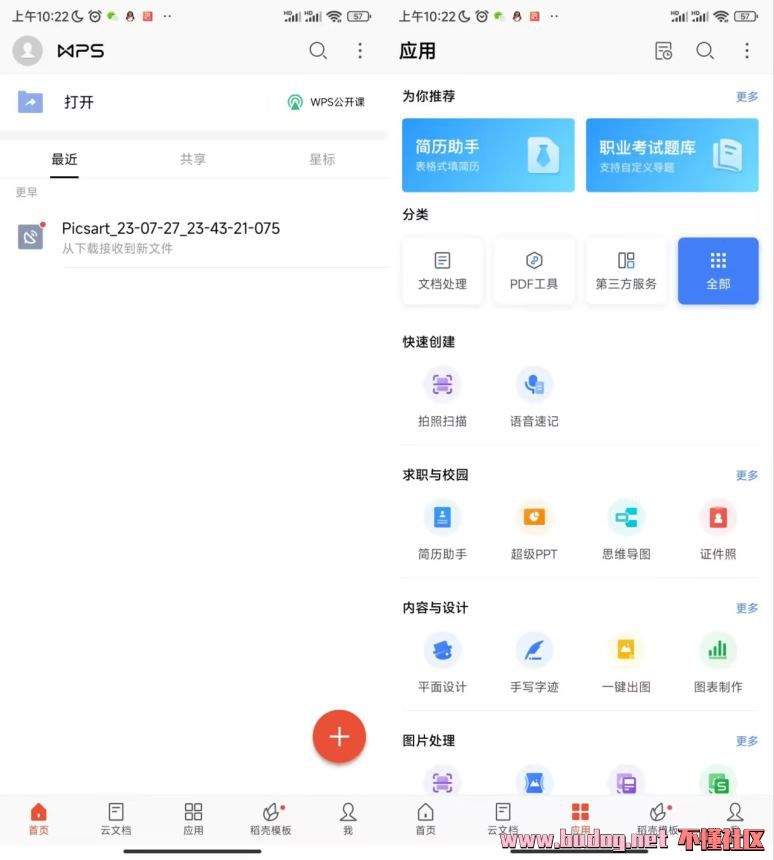Open the 职业考试题库 card
This screenshot has height=860, width=774.
tap(672, 155)
